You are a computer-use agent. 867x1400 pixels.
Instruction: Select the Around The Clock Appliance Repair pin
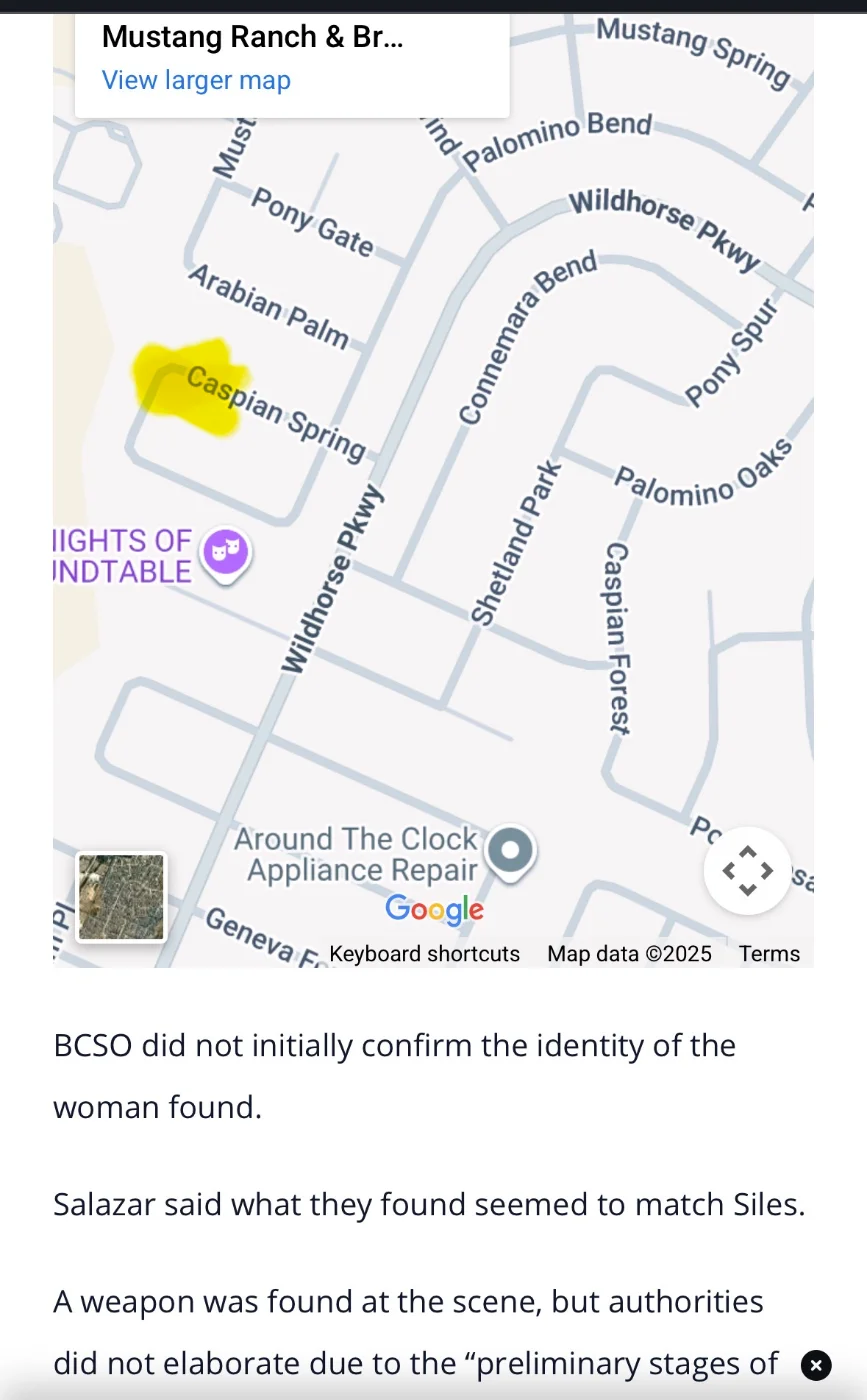pos(511,851)
